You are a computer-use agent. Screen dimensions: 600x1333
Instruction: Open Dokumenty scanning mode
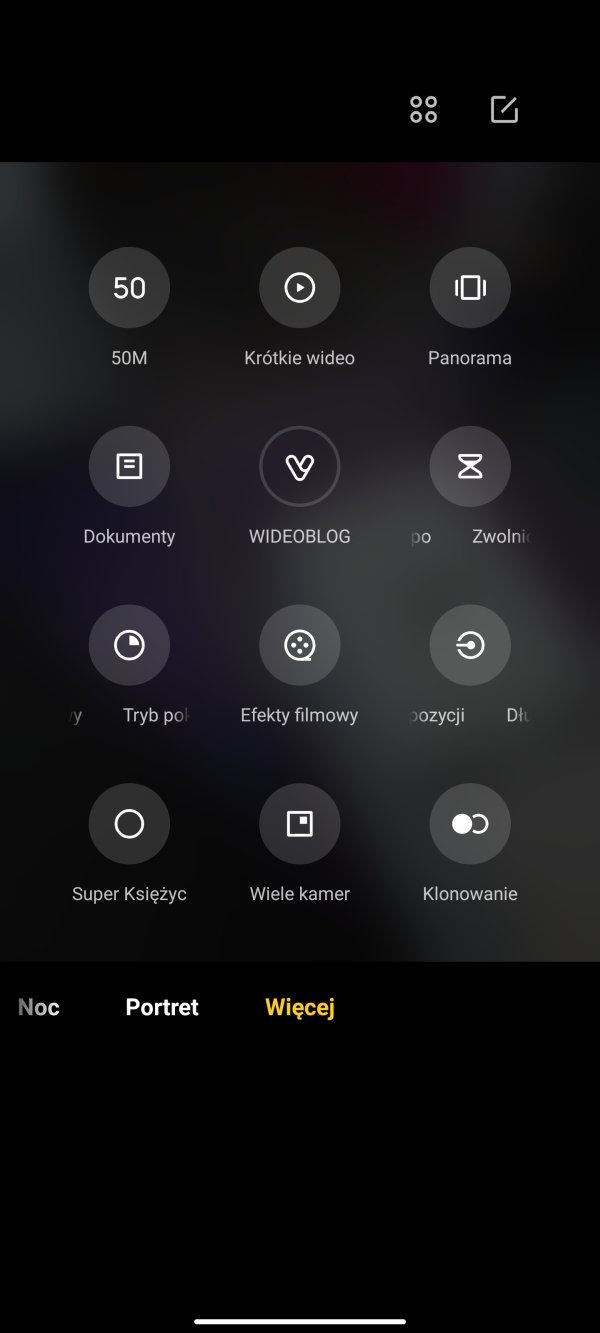point(129,466)
